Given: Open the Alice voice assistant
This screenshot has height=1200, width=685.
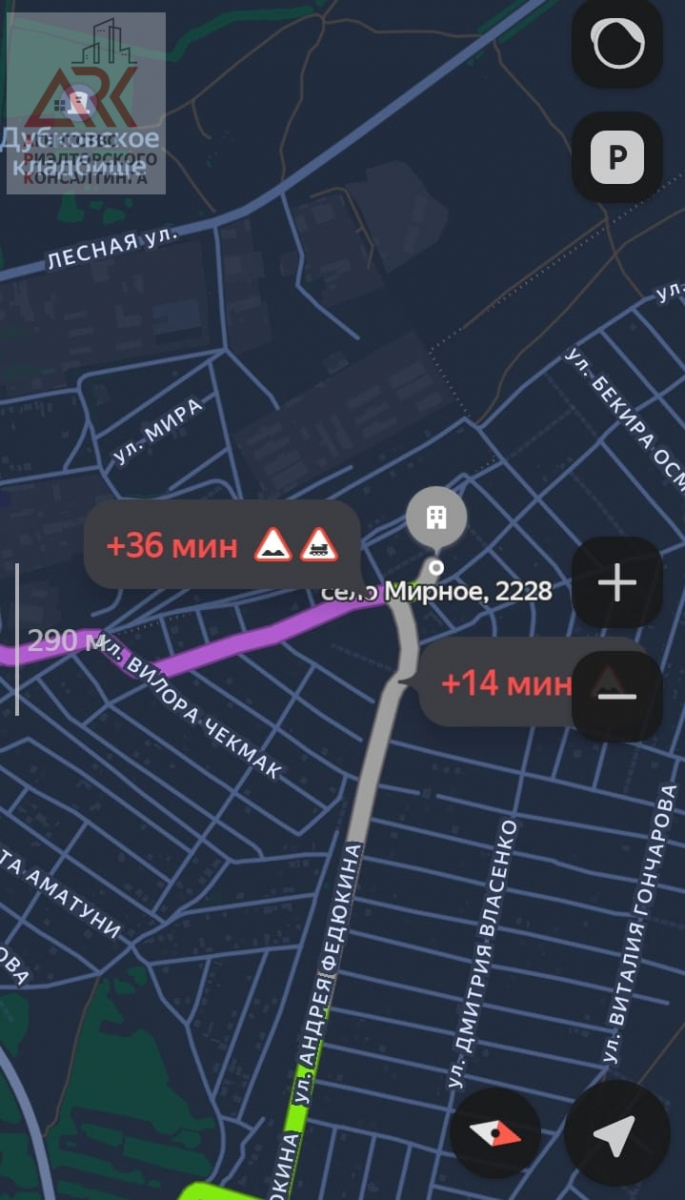Looking at the screenshot, I should click(617, 44).
